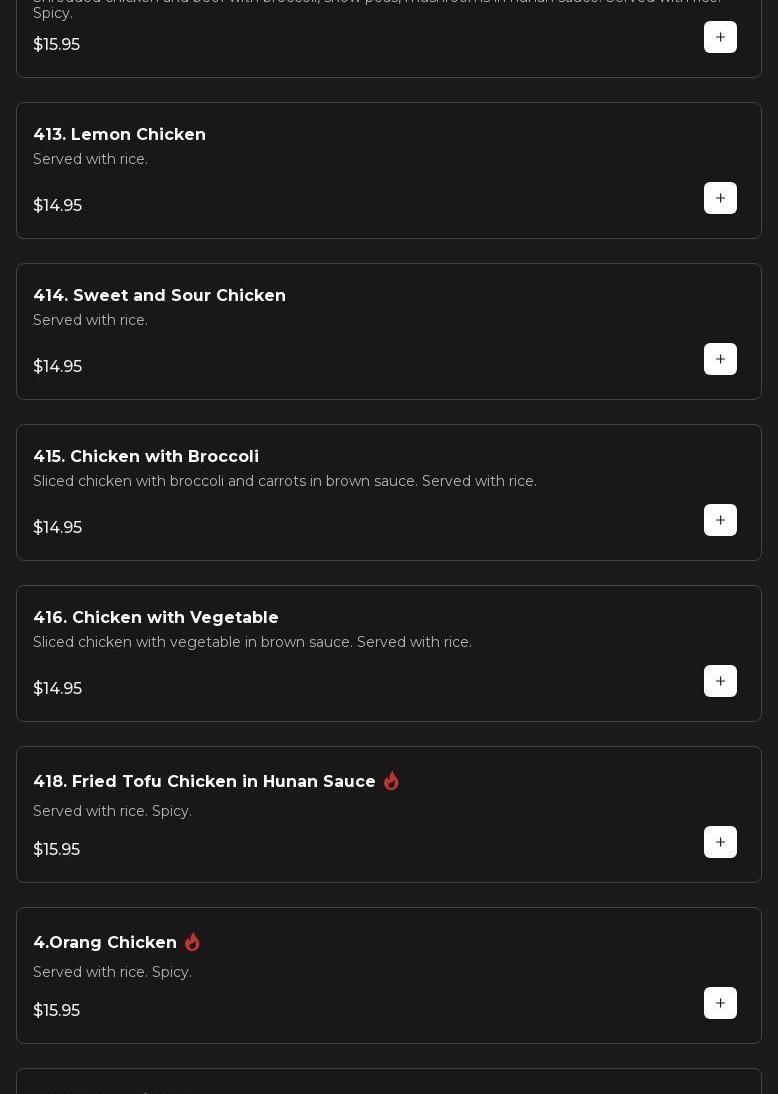View details of 4.Orang Chicken
Viewport: 778px width, 1094px height.
point(105,943)
